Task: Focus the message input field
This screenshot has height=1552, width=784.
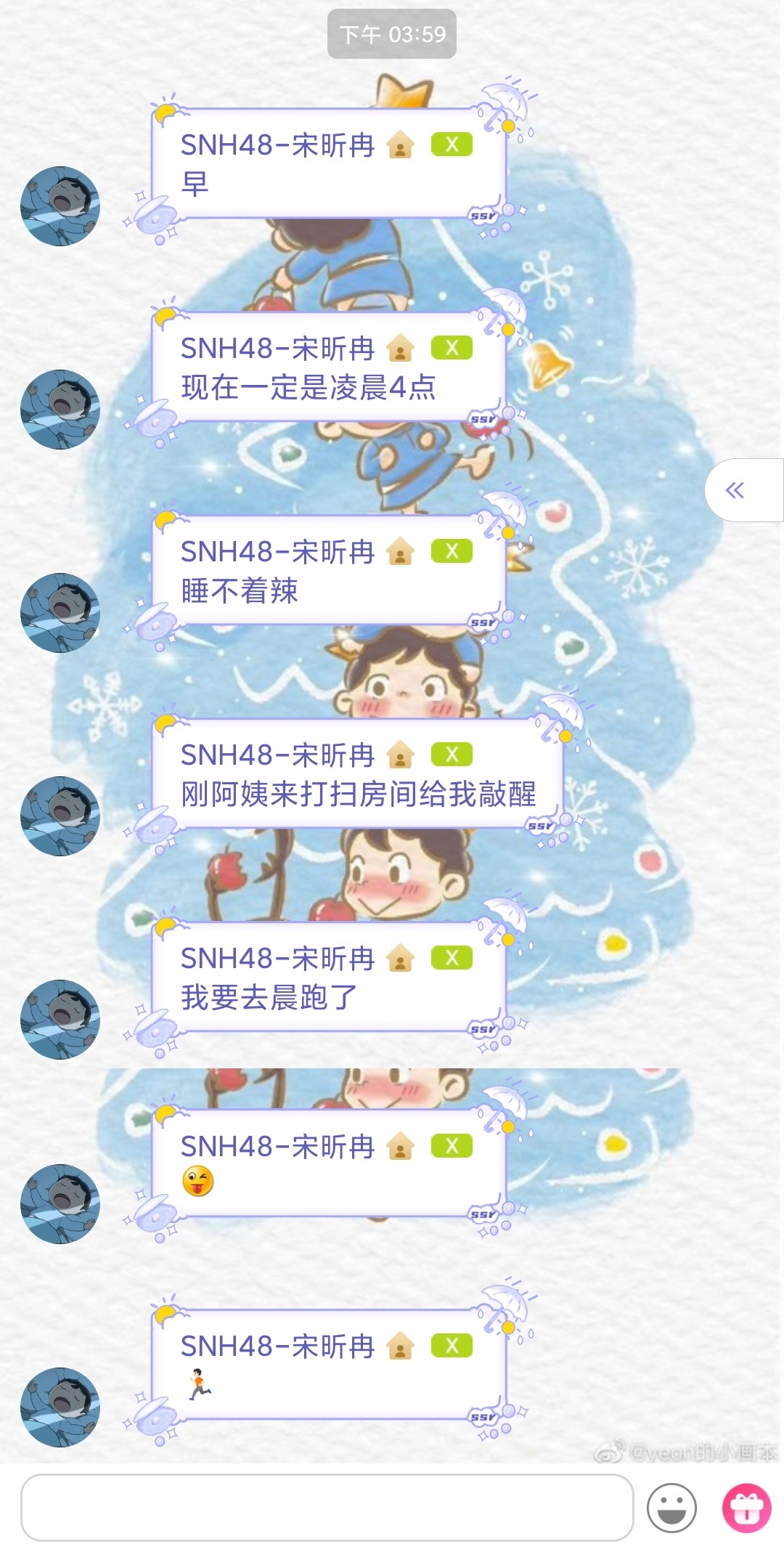Action: (x=327, y=1508)
